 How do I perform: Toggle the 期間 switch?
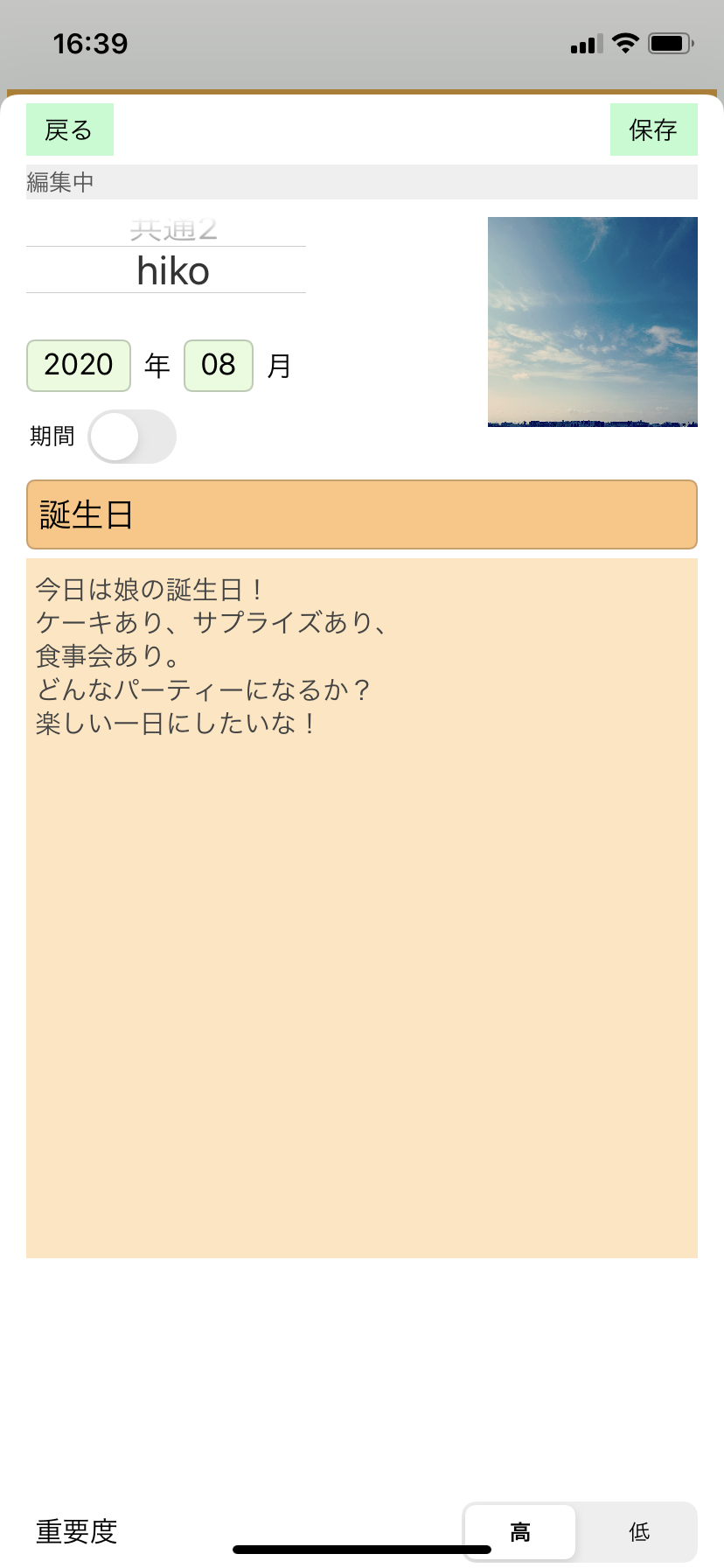[x=132, y=437]
